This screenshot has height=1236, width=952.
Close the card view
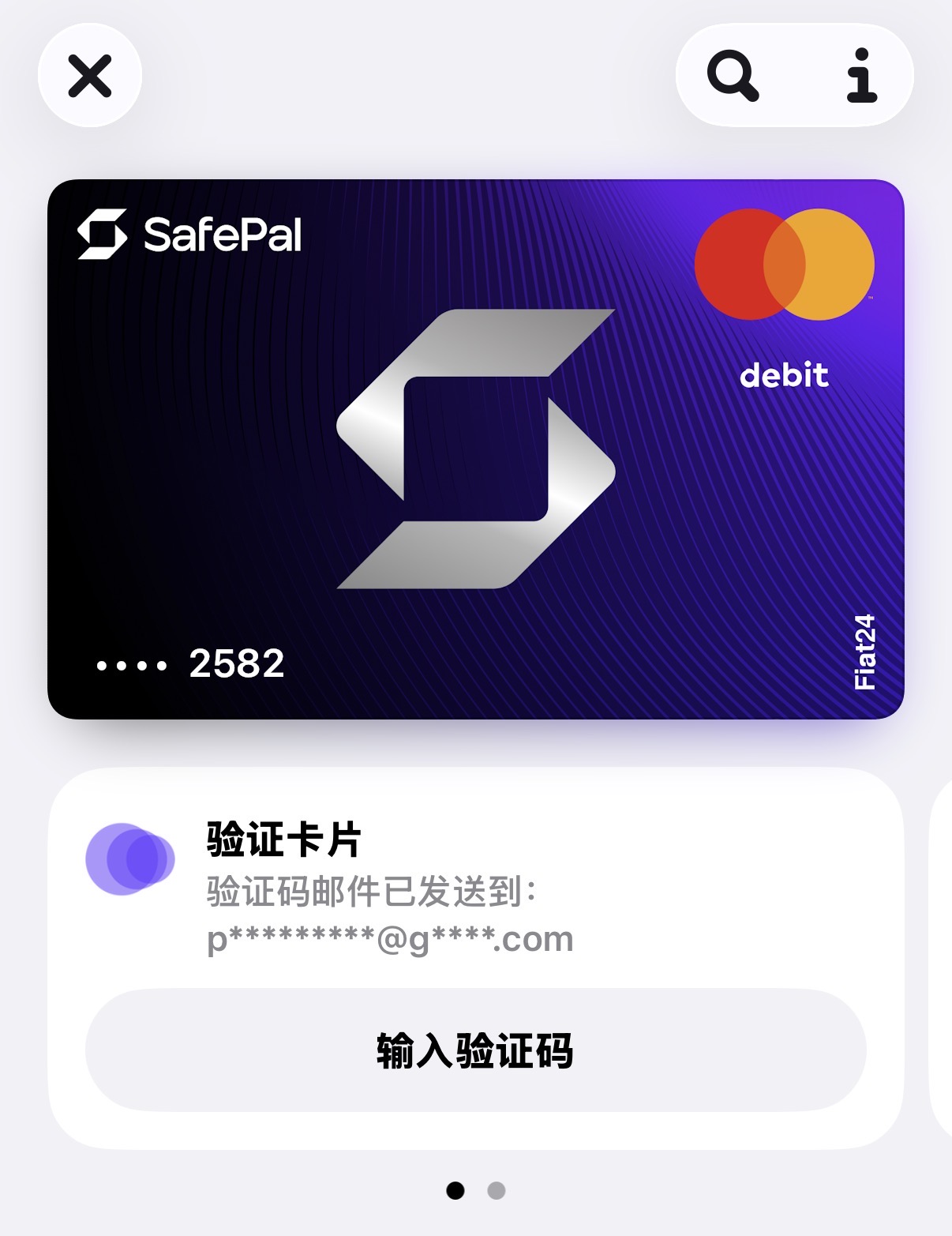tap(90, 76)
